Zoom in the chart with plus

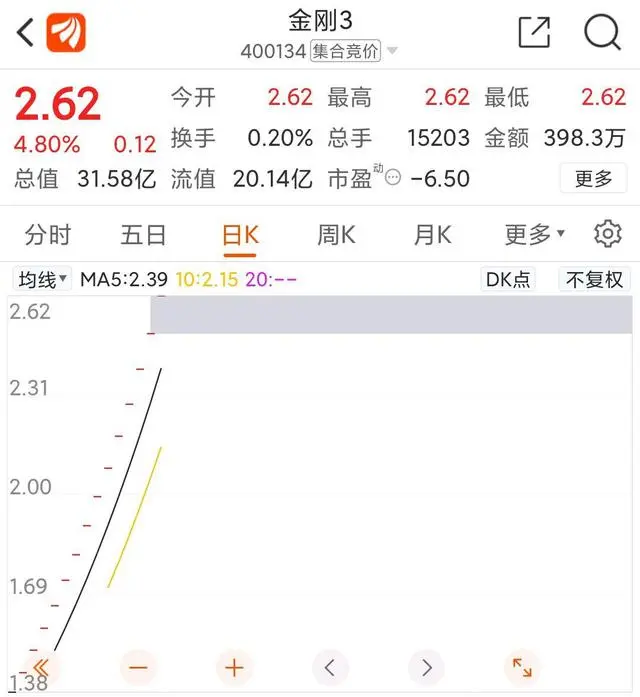(x=234, y=667)
